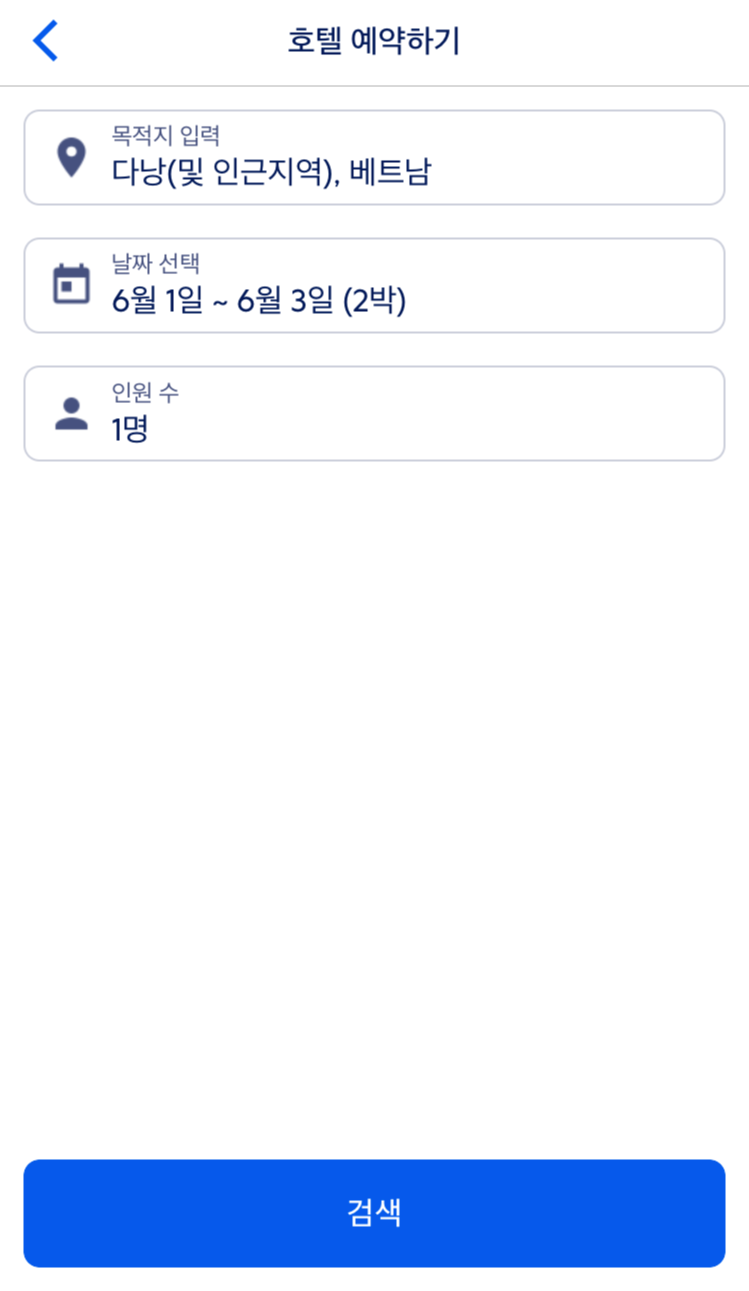Tap the 호텔 예약하기 title
The width and height of the screenshot is (749, 1291).
(374, 40)
